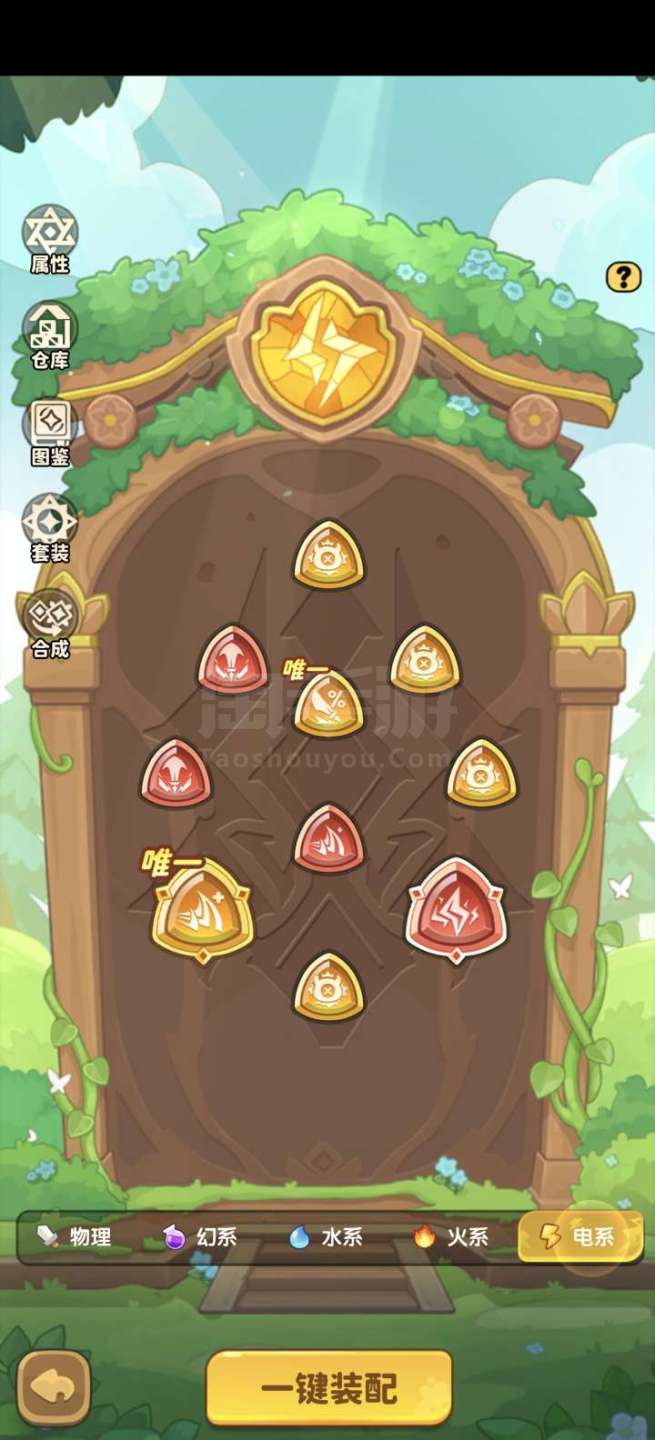Tap the 一键装配 one-click equip button
This screenshot has height=1440, width=655.
[x=329, y=1388]
